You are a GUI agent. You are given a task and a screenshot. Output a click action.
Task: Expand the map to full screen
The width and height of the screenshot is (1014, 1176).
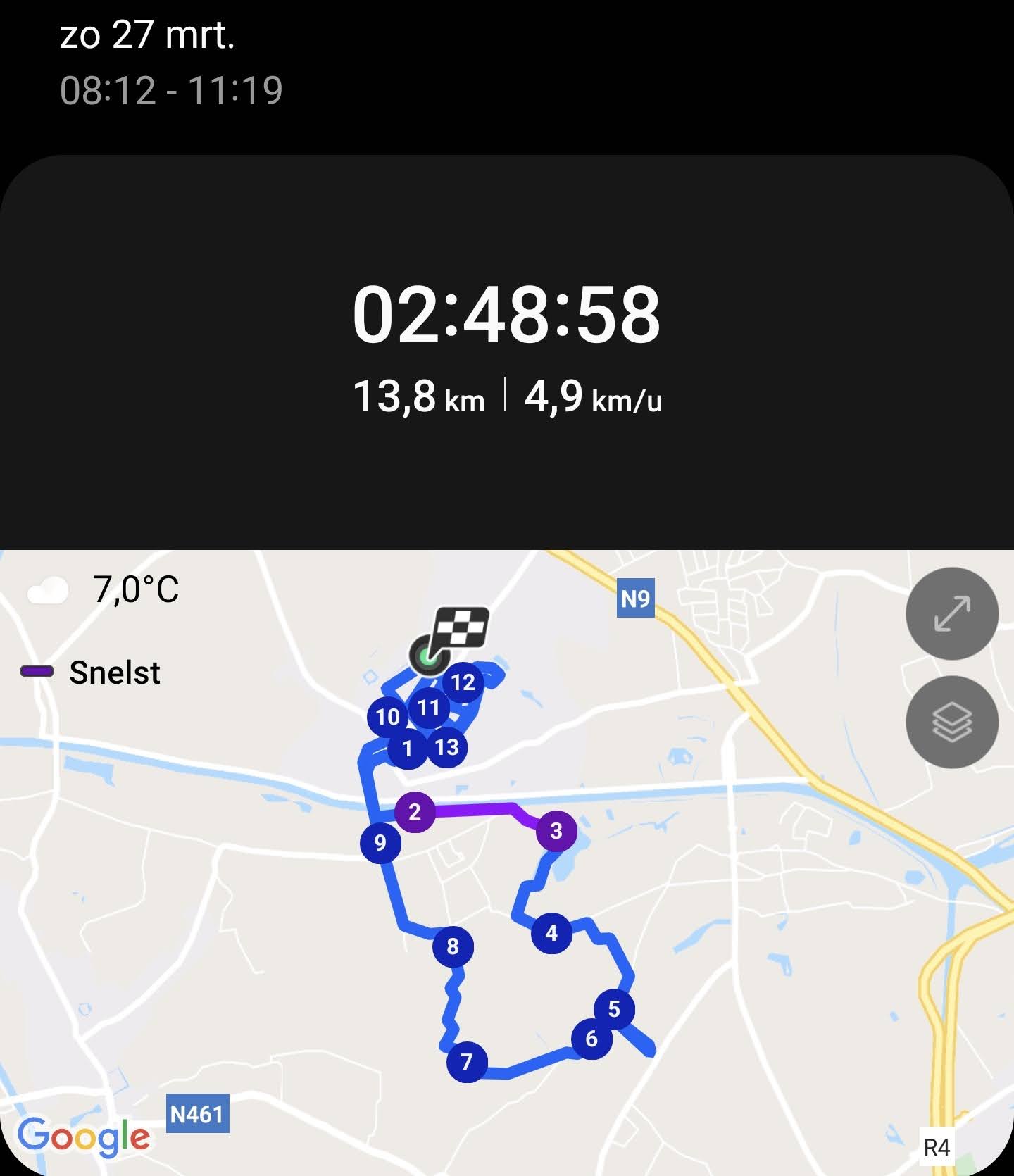point(951,613)
